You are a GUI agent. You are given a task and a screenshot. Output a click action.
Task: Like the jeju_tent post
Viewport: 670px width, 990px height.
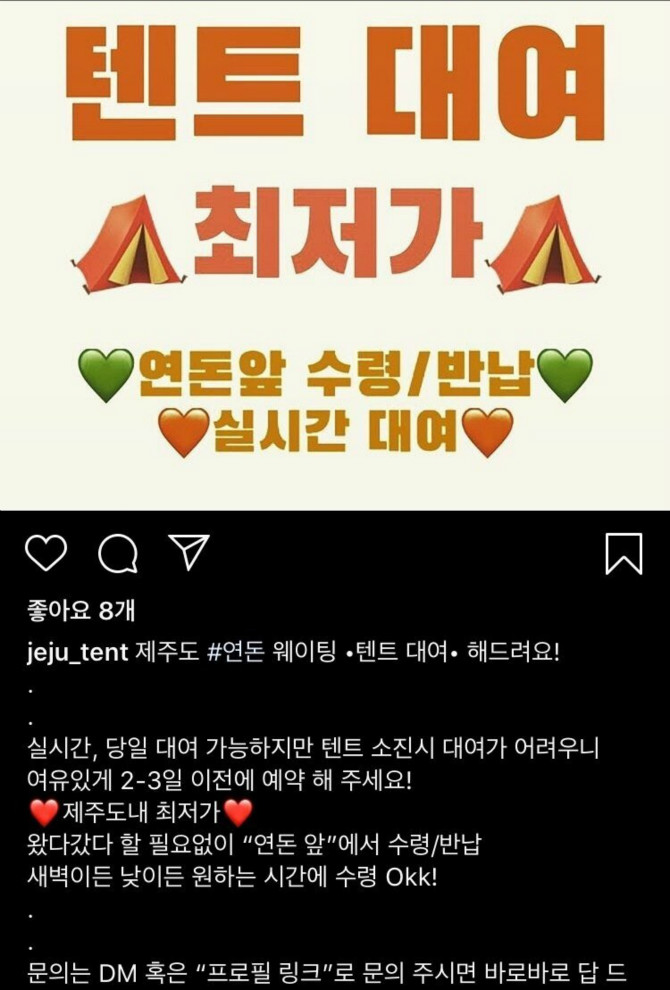coord(45,552)
